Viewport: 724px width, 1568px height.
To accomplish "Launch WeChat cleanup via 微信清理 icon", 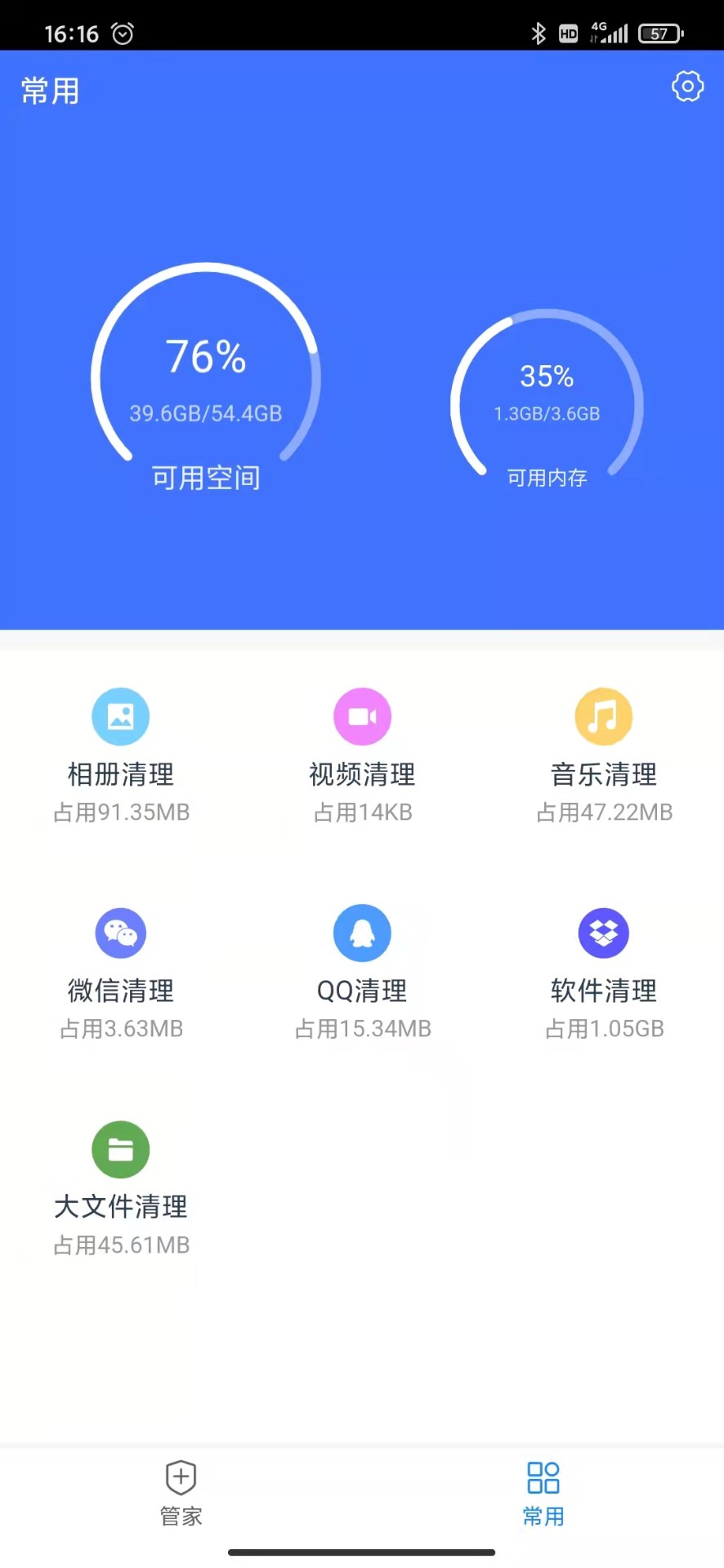I will (120, 933).
